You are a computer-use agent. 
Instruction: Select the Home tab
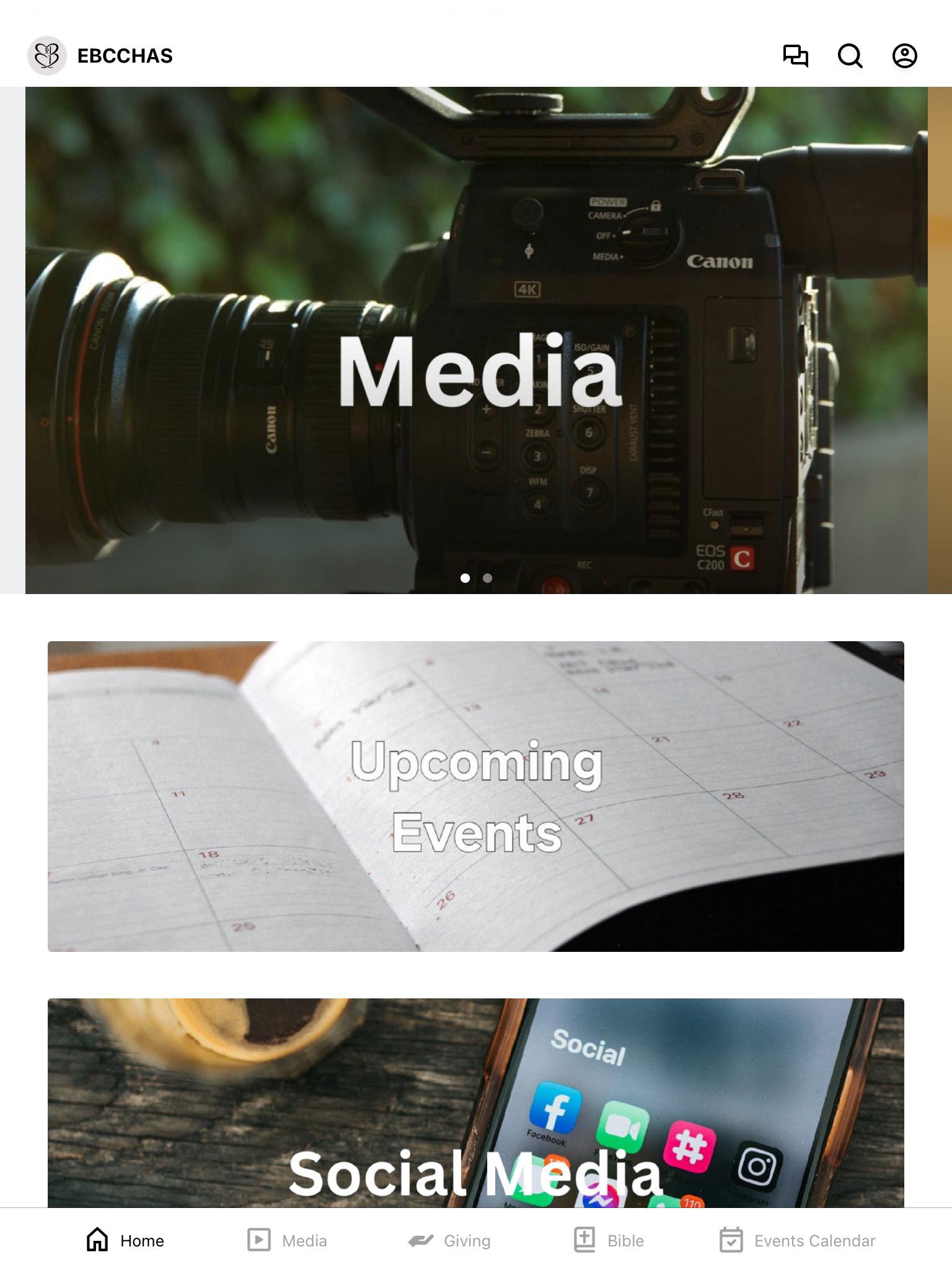pyautogui.click(x=125, y=1240)
